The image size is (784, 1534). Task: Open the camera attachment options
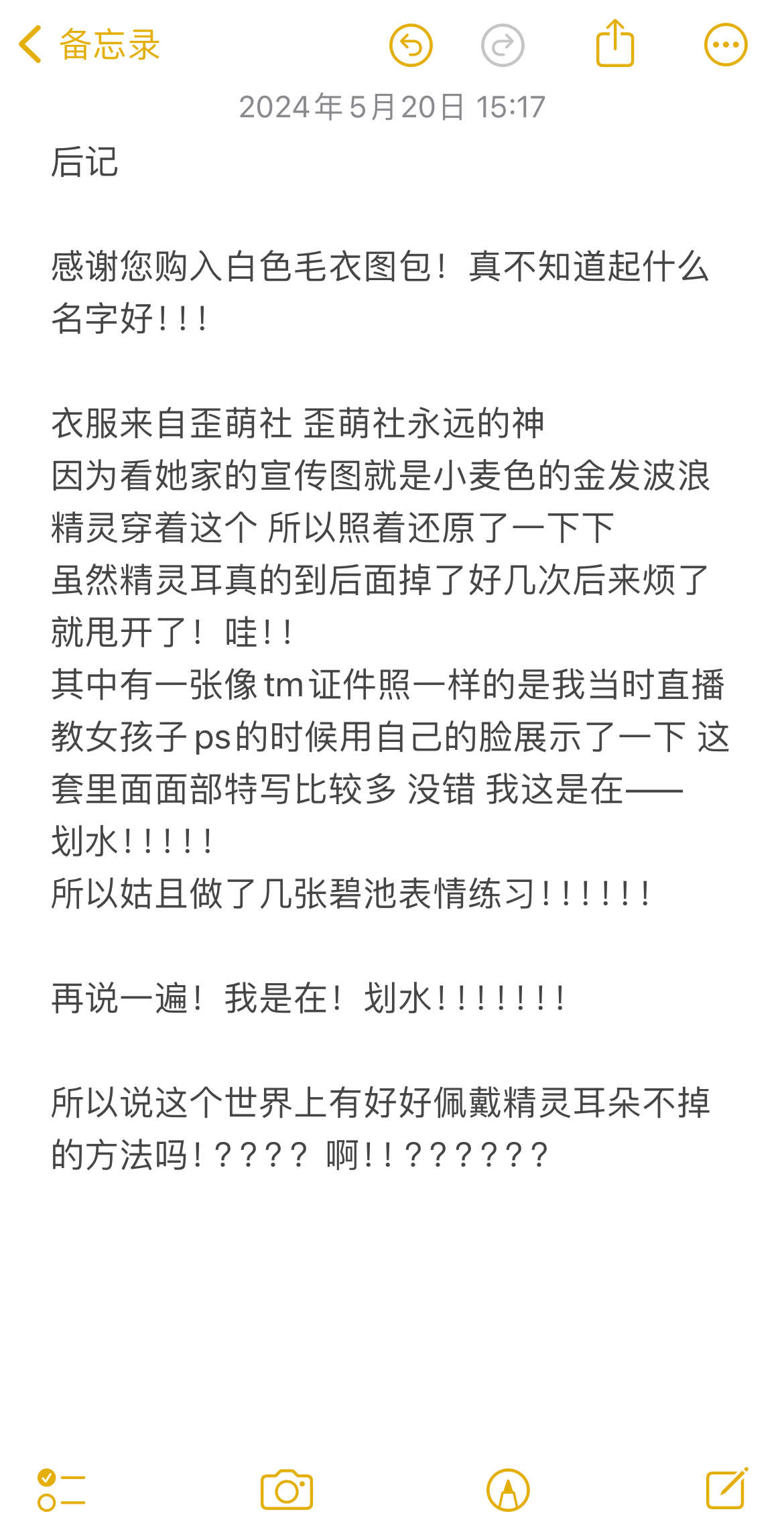tap(287, 1490)
